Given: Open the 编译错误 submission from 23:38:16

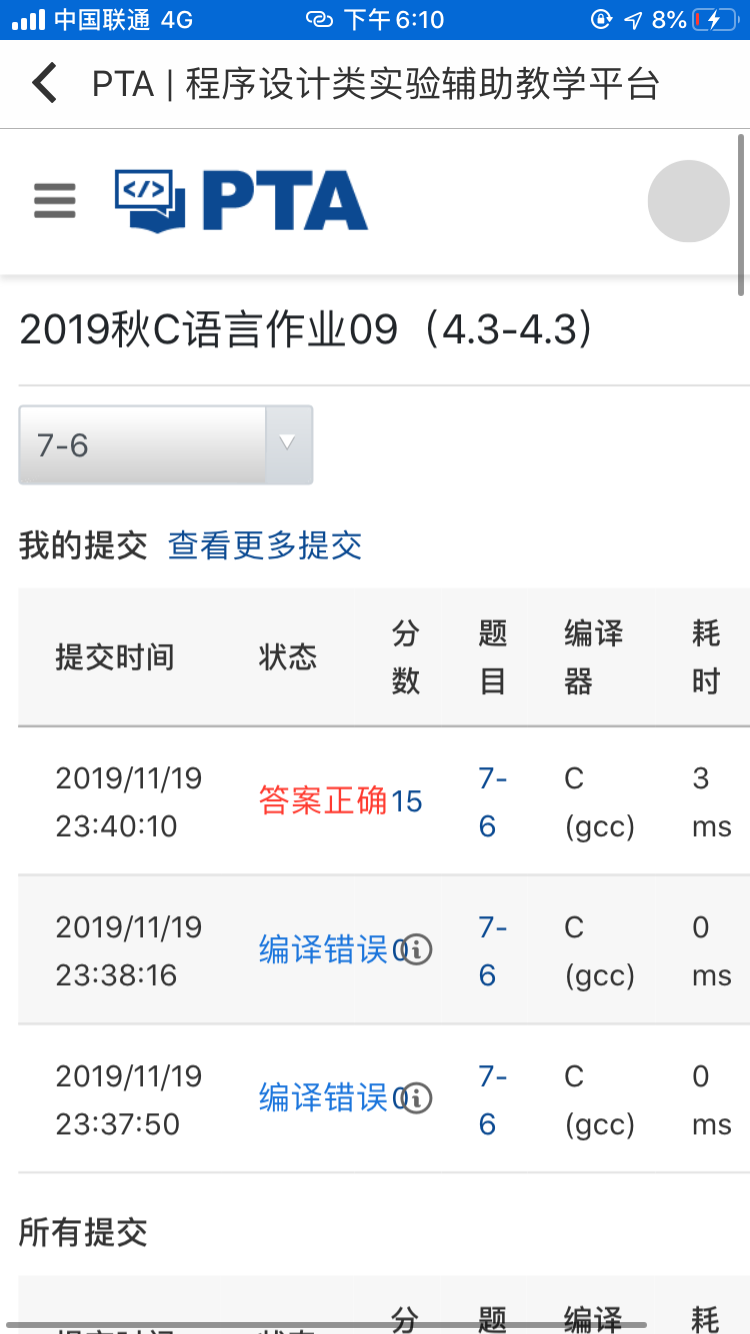Looking at the screenshot, I should [322, 950].
